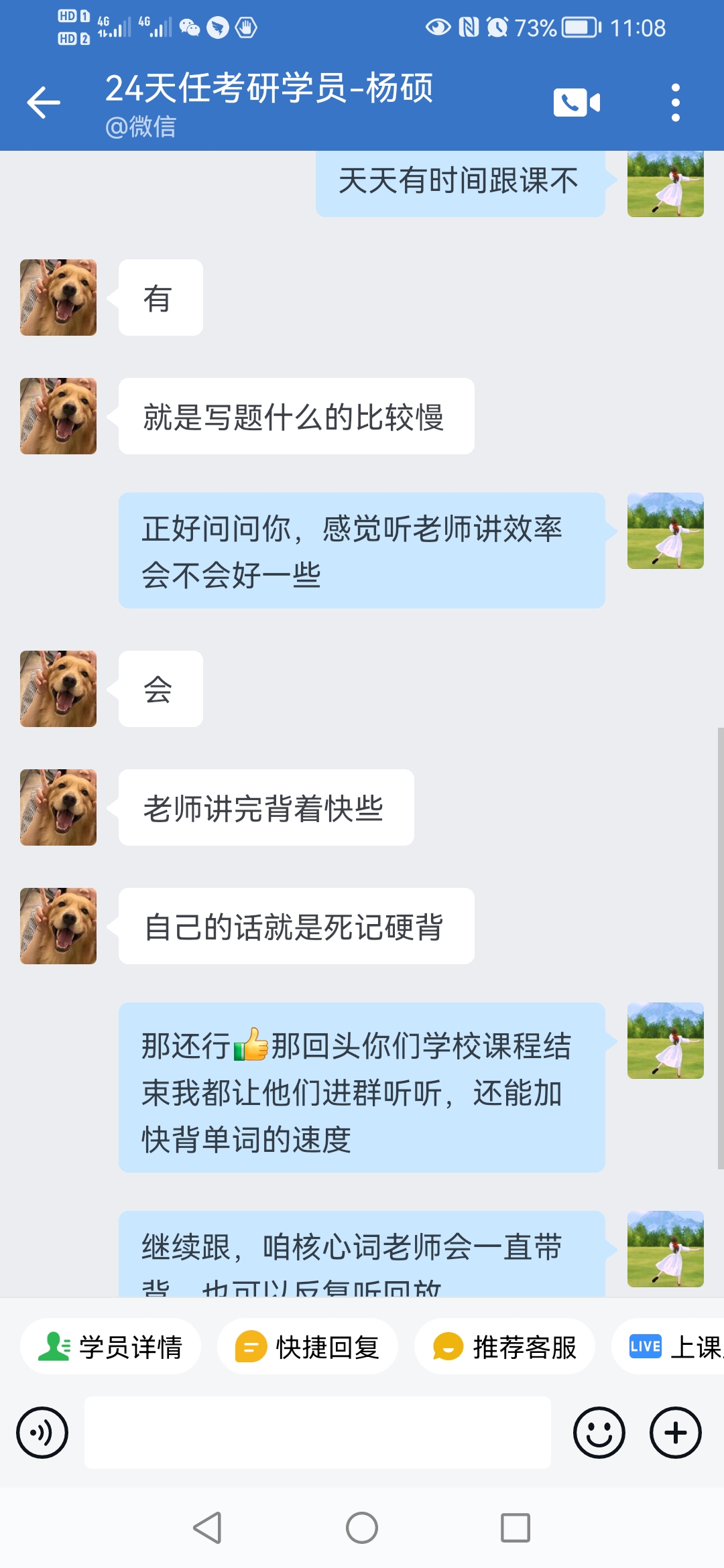Open the emoji picker

click(x=599, y=1433)
